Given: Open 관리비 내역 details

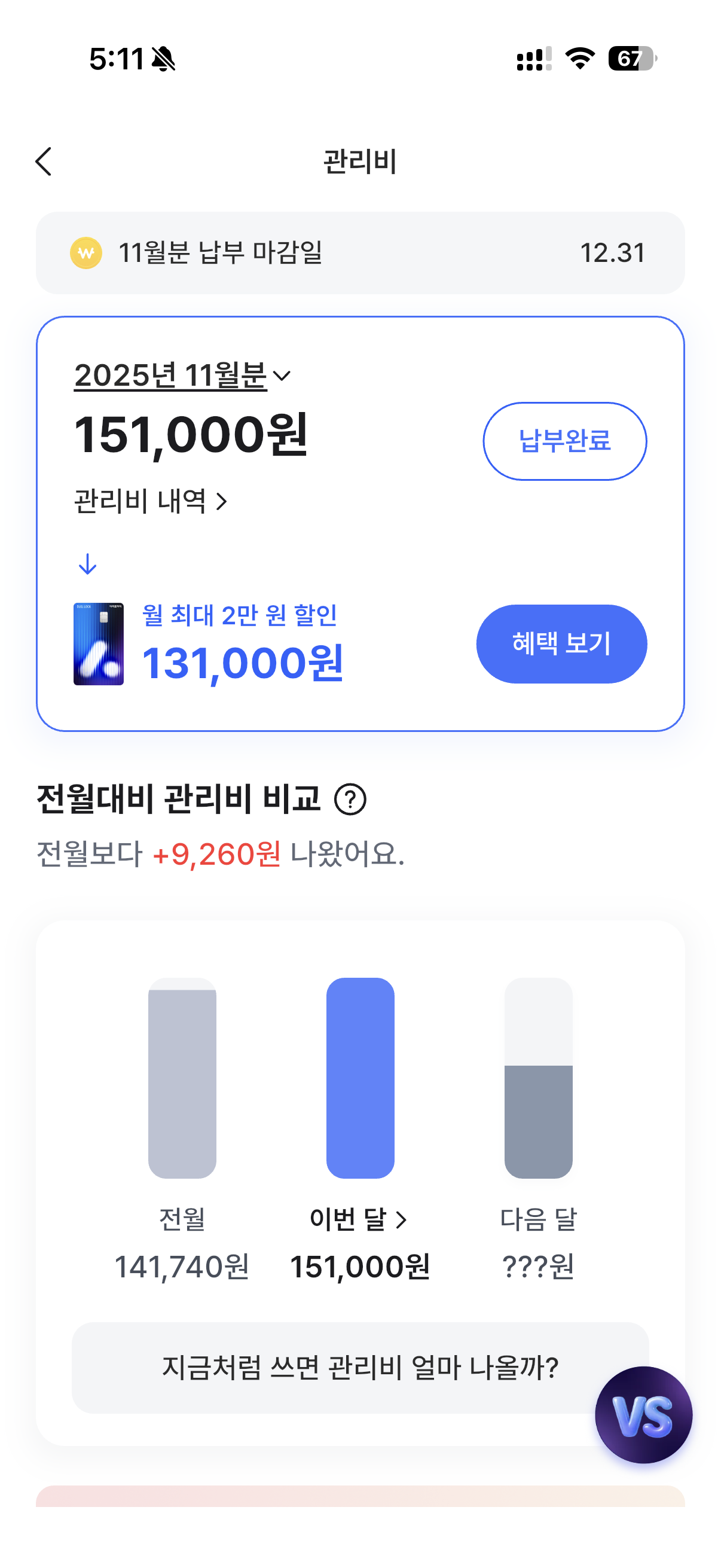Looking at the screenshot, I should [150, 502].
